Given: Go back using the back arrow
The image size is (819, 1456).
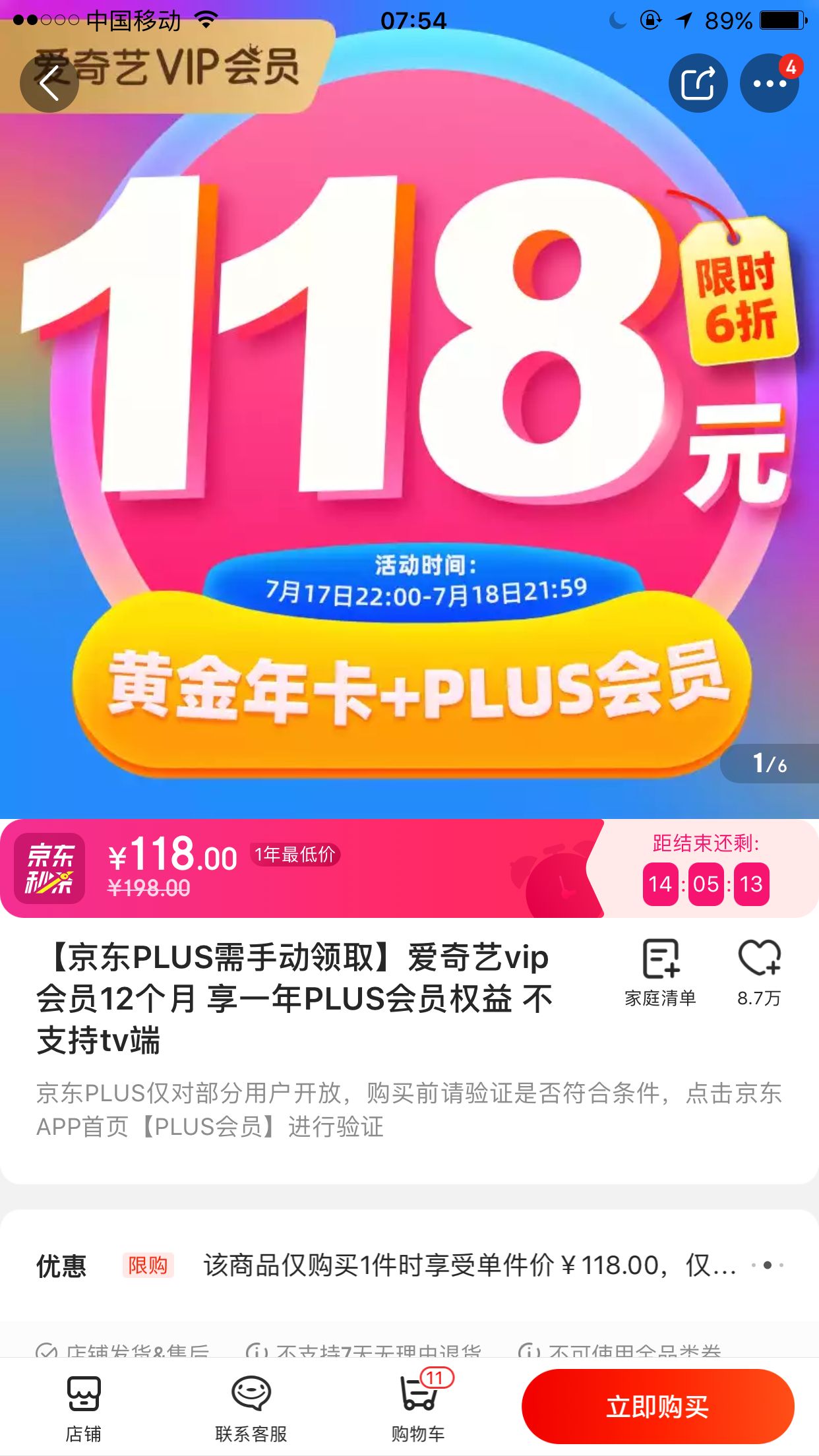Looking at the screenshot, I should (x=49, y=83).
